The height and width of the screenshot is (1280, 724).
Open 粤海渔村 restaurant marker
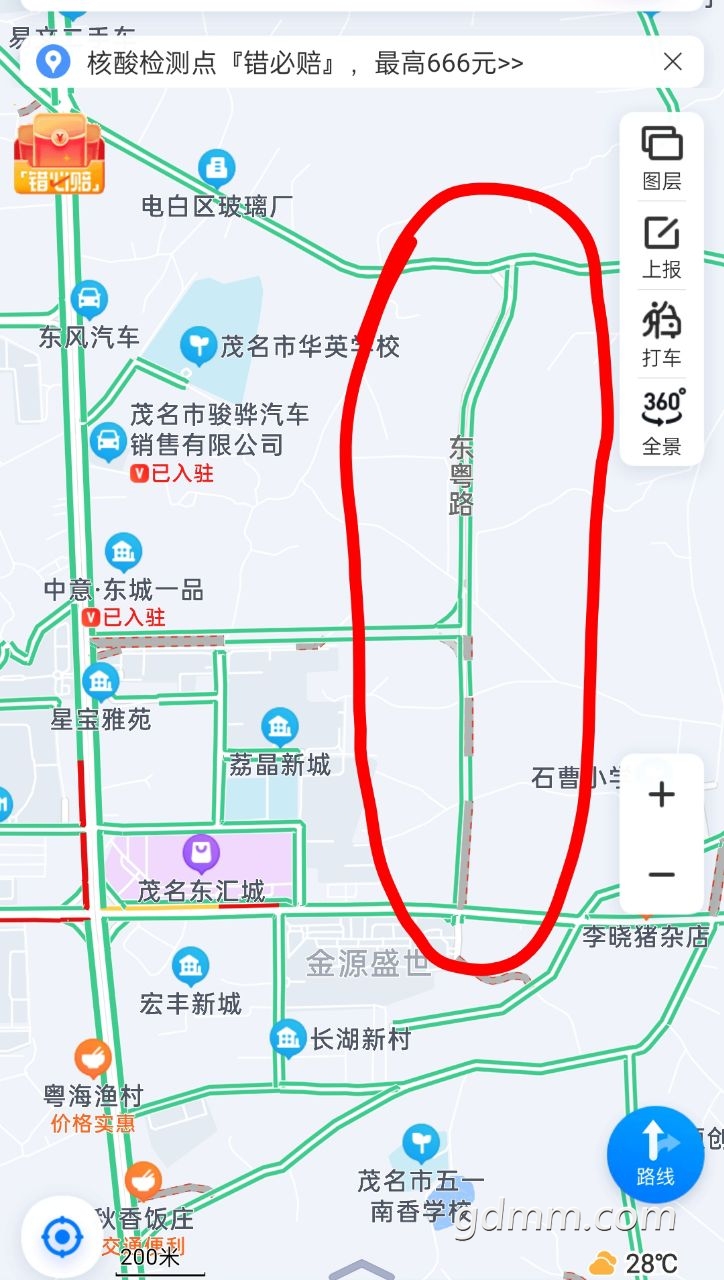93,1059
